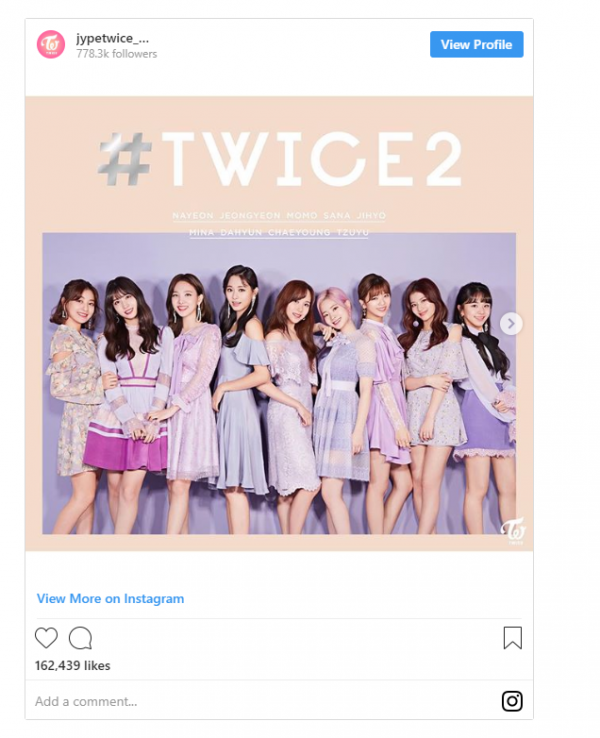Like this post with the heart icon

coord(46,638)
